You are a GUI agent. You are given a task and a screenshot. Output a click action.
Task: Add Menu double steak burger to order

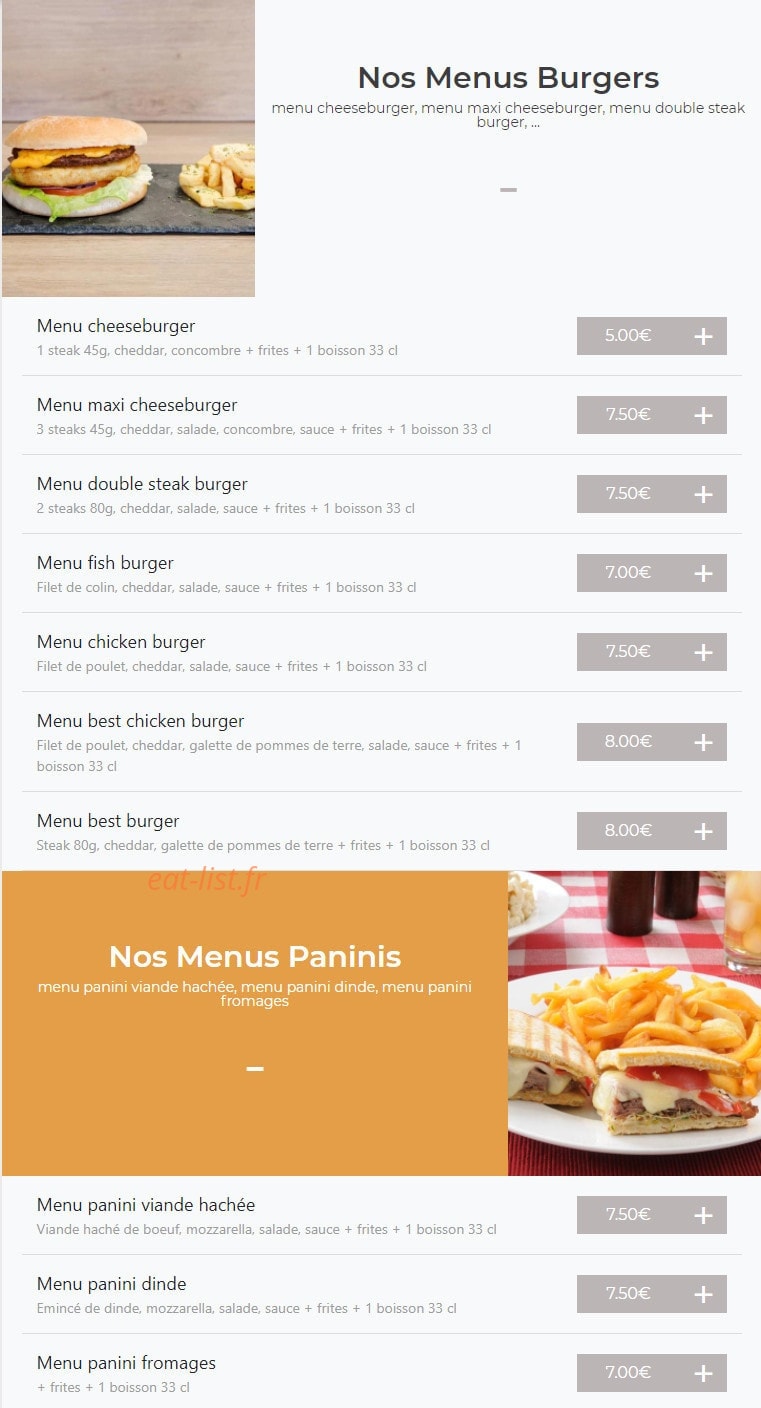(x=652, y=494)
